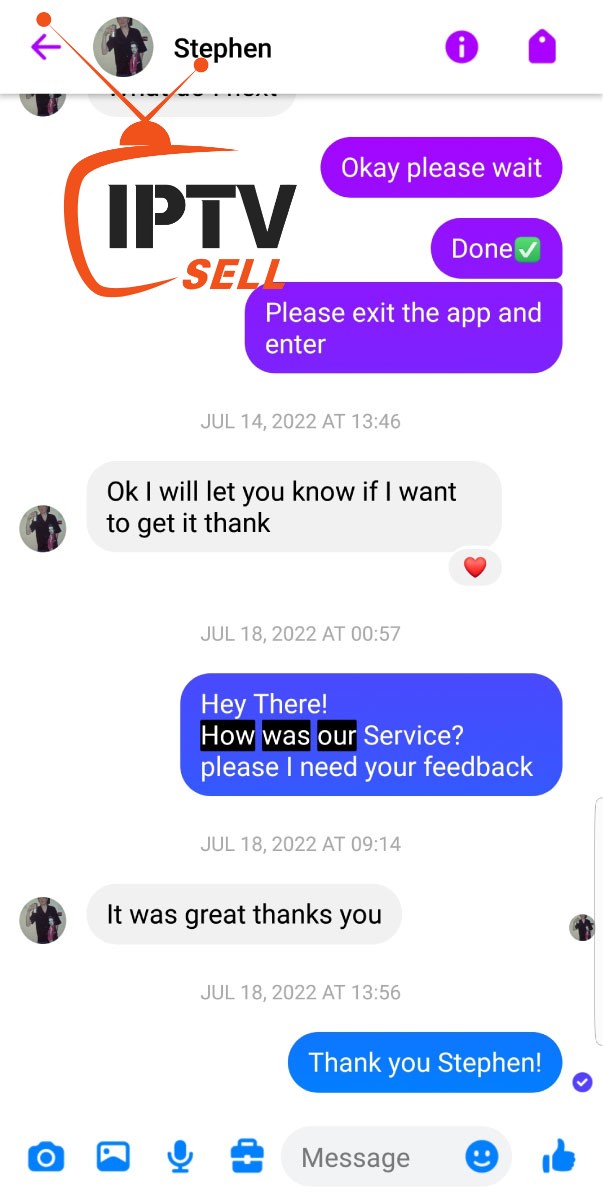View the heart reaction on Stephen's message
603x1200 pixels.
click(475, 568)
